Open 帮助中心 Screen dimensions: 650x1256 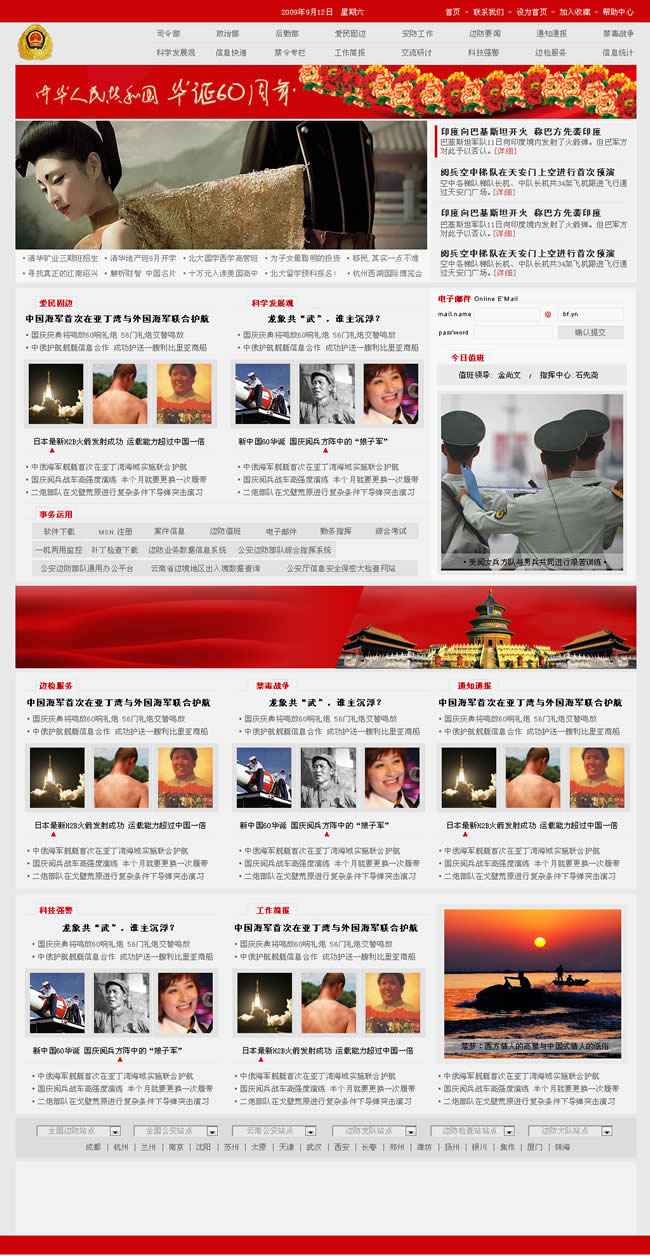tap(618, 12)
